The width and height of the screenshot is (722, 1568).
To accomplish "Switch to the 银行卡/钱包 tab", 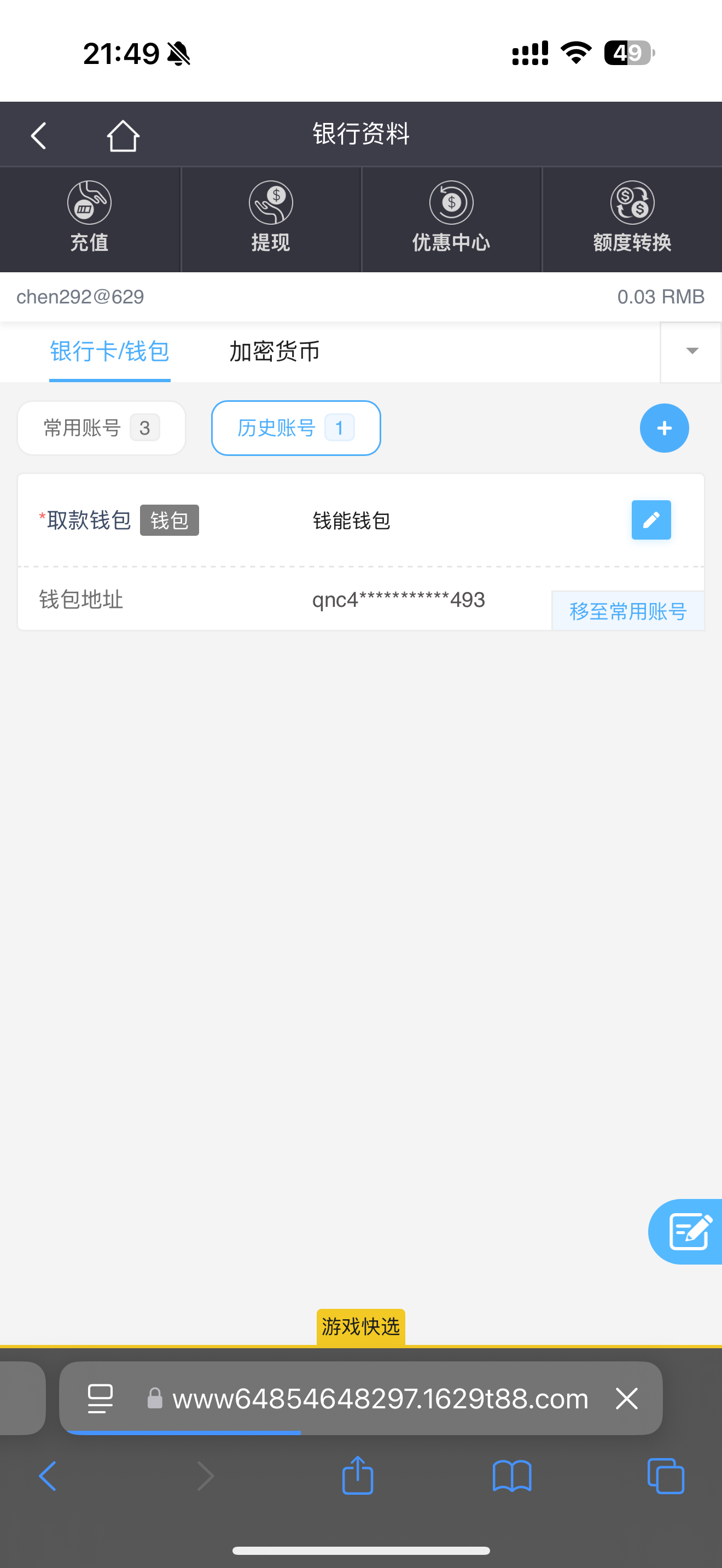I will click(x=109, y=351).
